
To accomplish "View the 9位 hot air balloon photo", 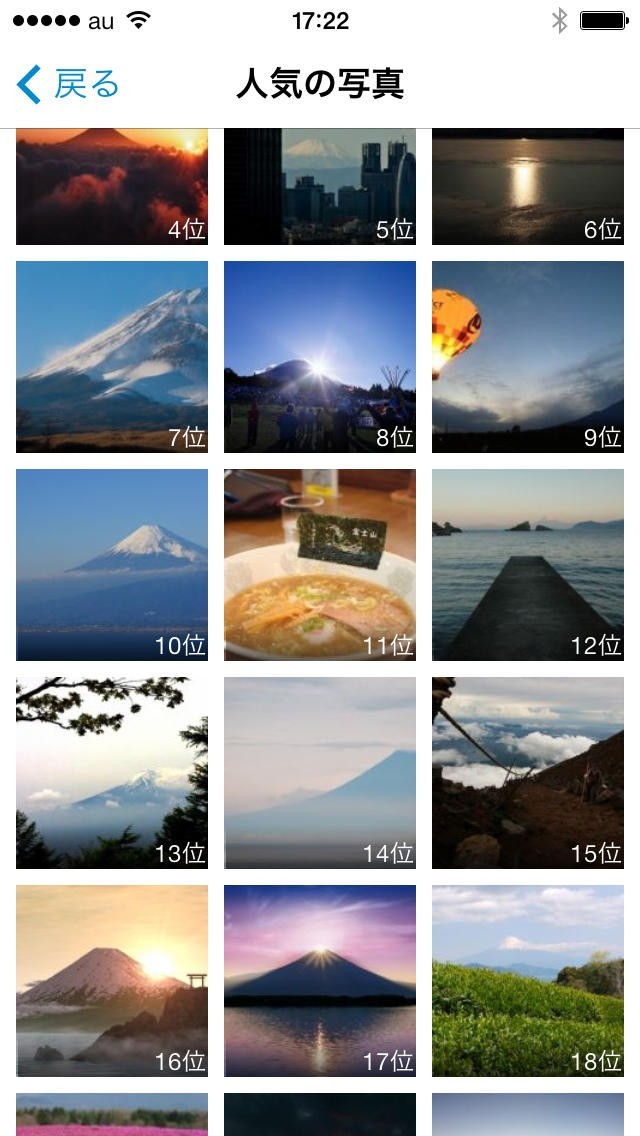I will pos(528,357).
